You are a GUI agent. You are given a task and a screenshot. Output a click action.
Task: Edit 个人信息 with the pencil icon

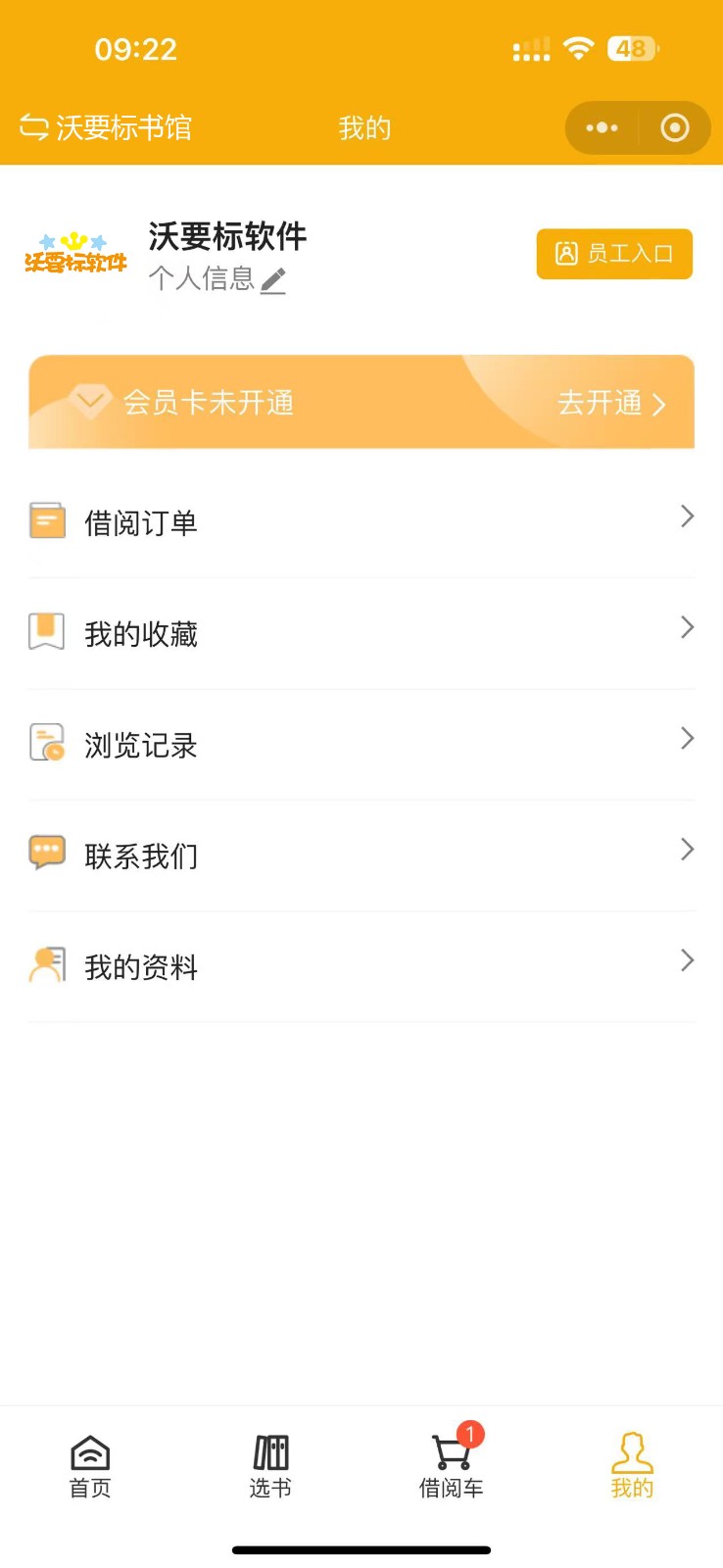[273, 280]
